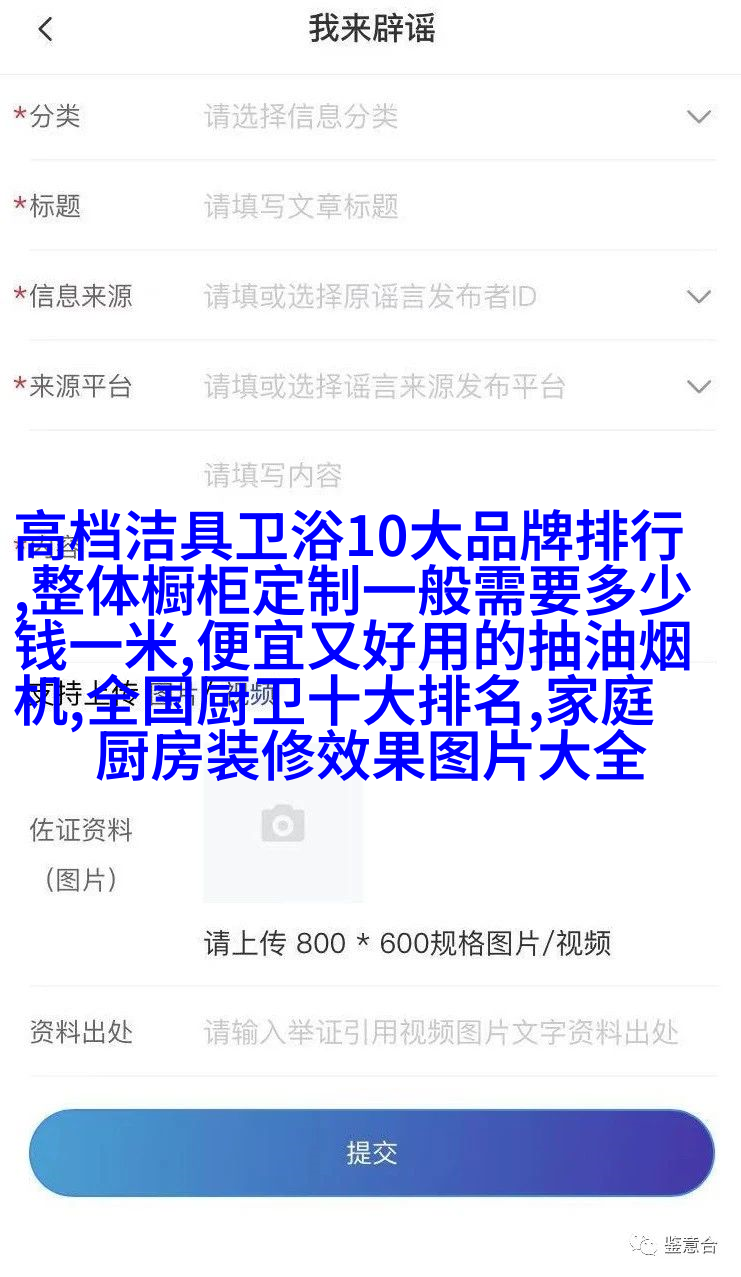Focus the 请填写内容 content field

(450, 474)
